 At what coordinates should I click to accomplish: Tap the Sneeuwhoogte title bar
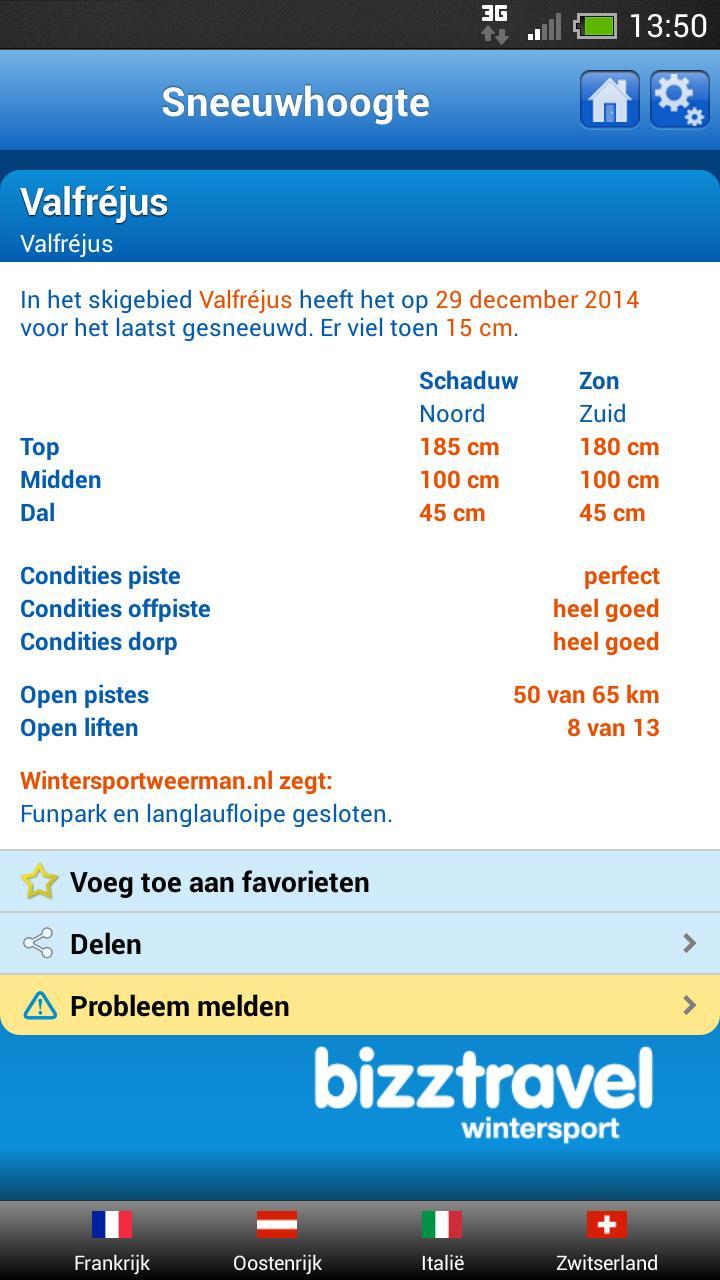296,100
